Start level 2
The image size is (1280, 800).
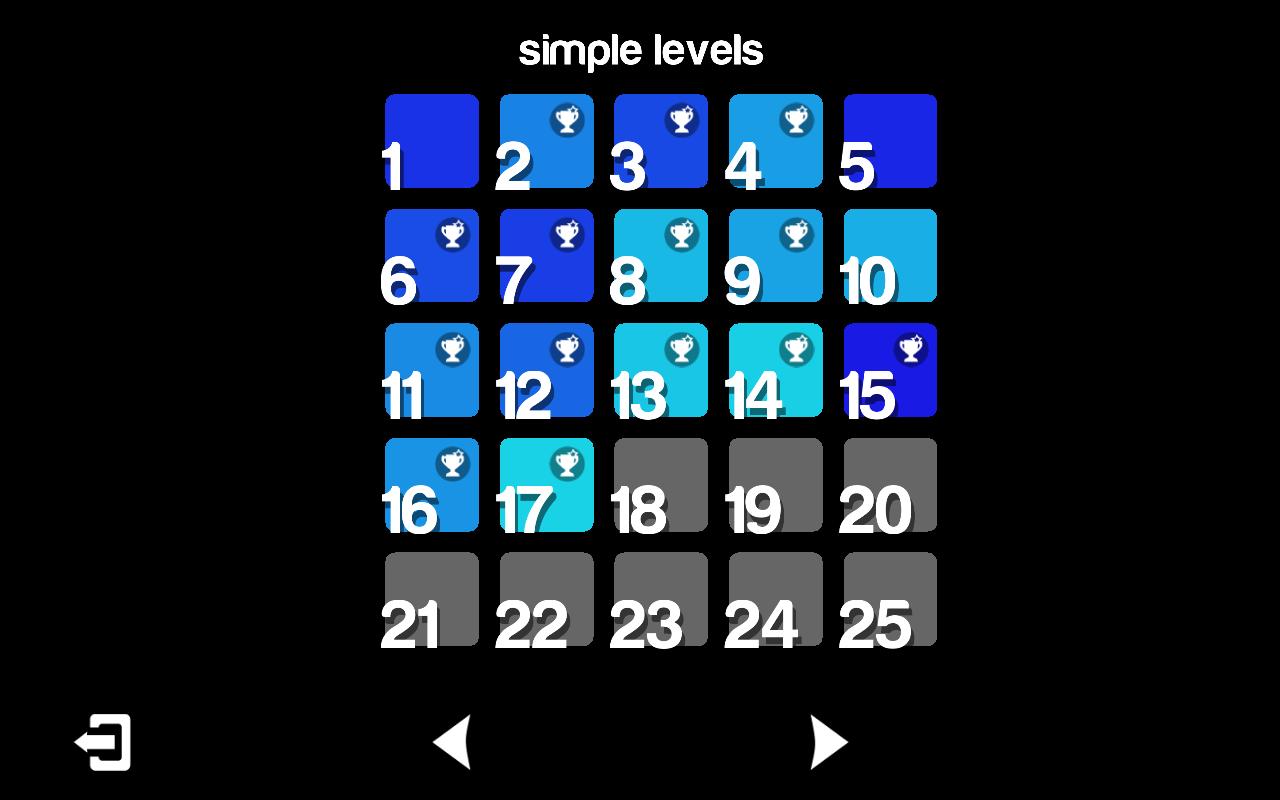546,141
